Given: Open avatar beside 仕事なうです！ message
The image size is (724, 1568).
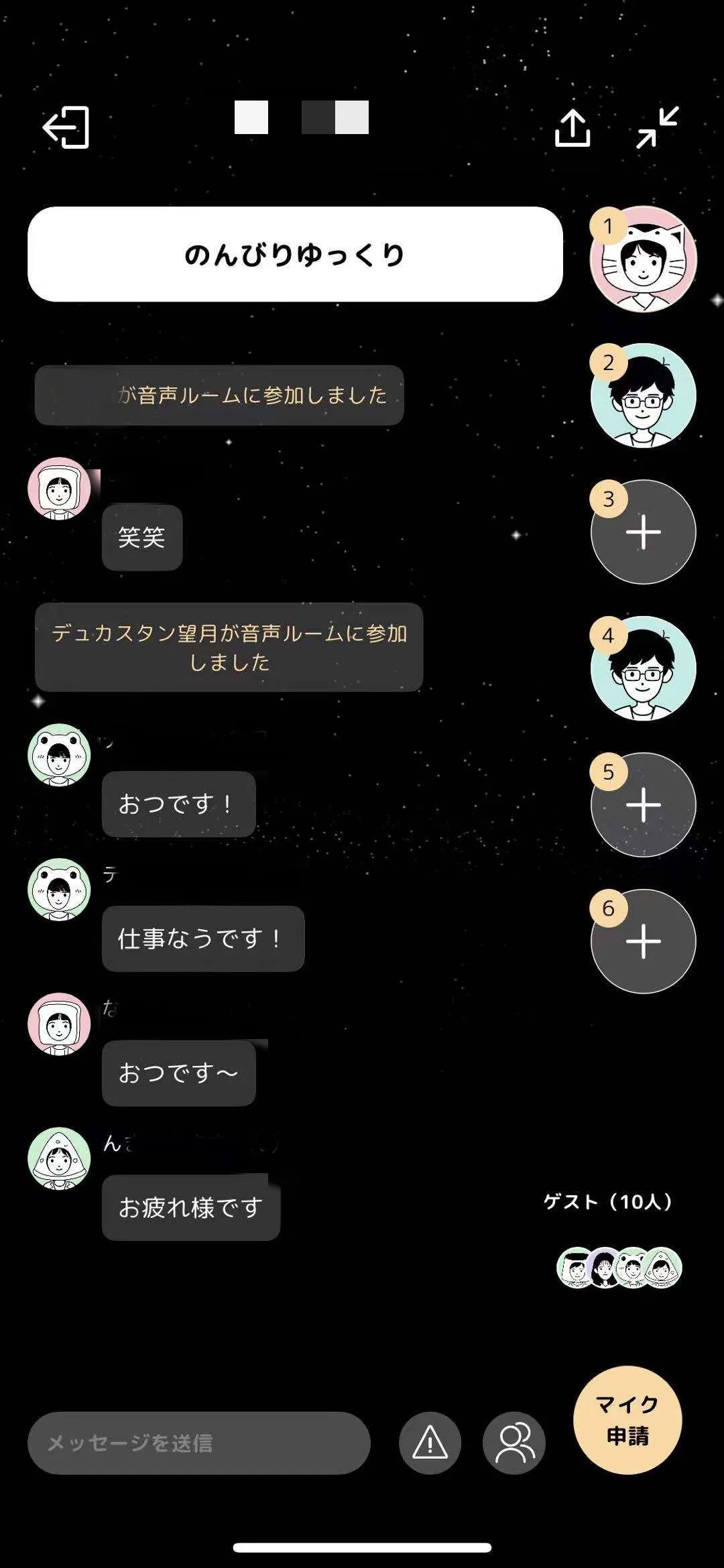Looking at the screenshot, I should pyautogui.click(x=59, y=890).
